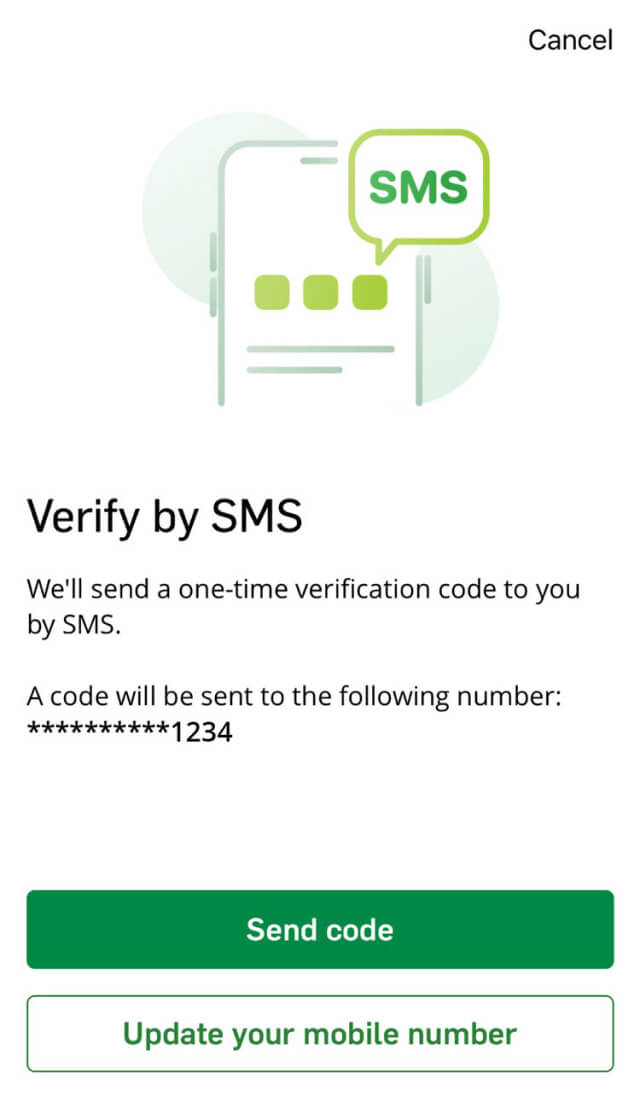Send the verification code
Screen dimensions: 640x1100
click(320, 930)
